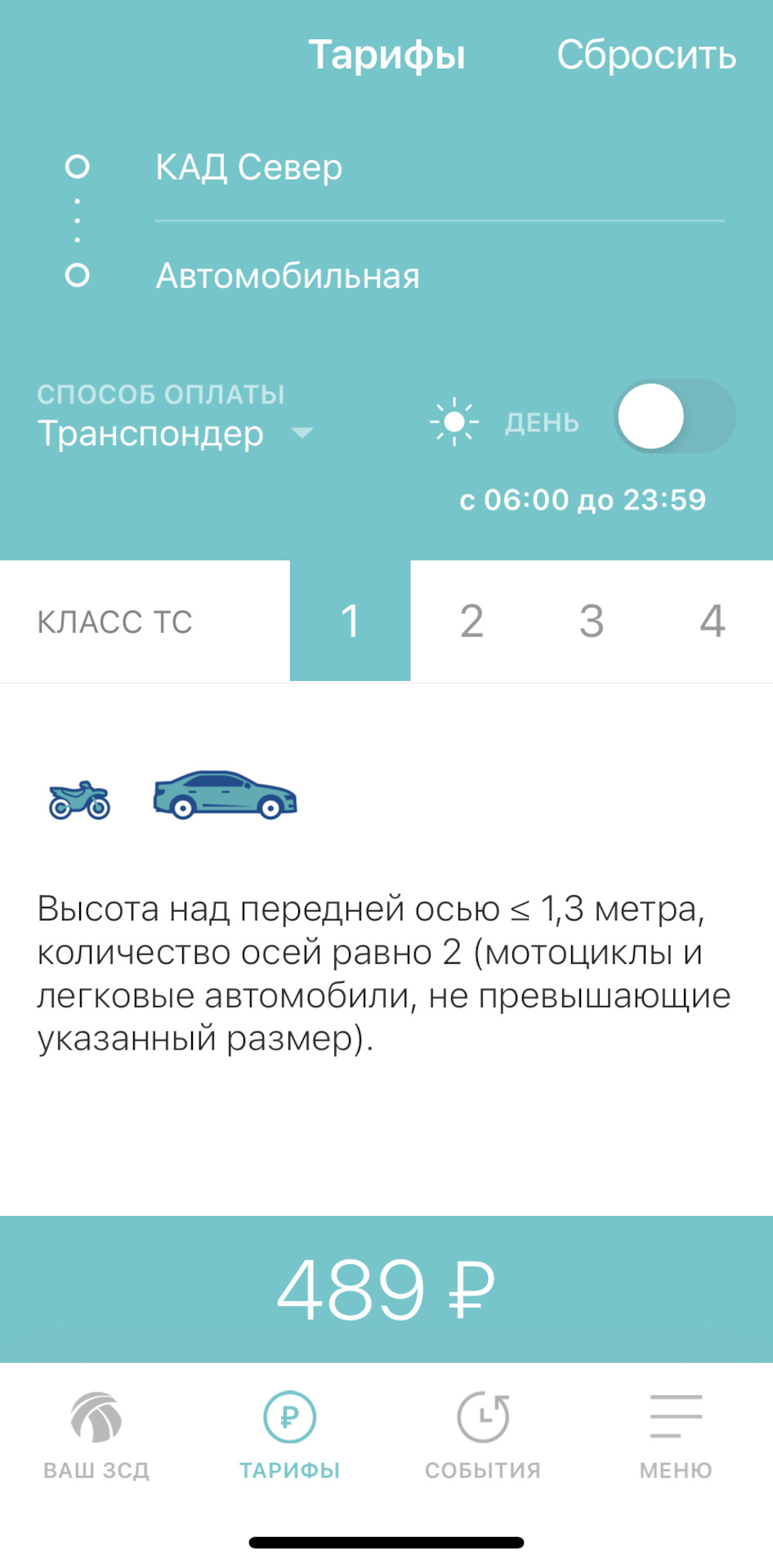Change the КАД Север entry point
Screen dimensions: 773x1568
440,167
